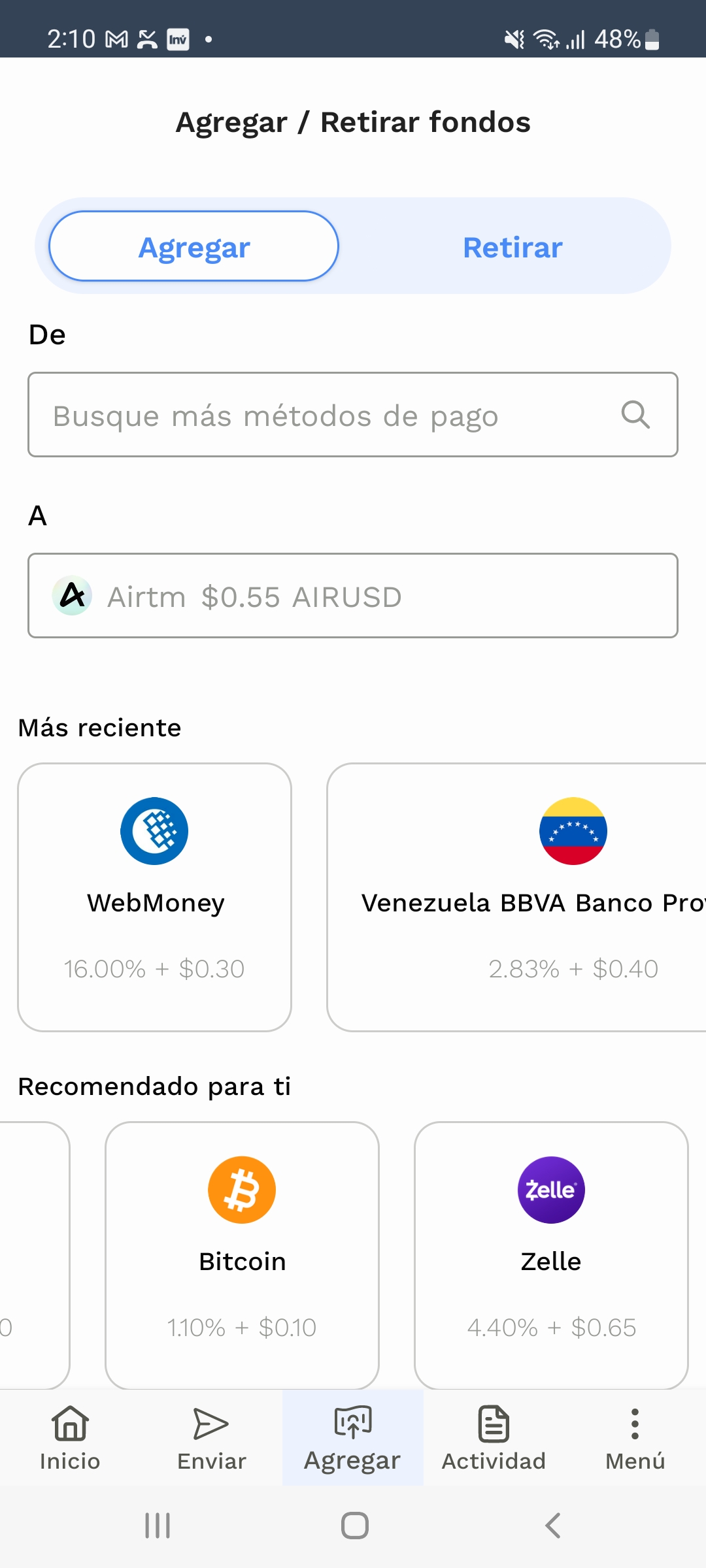Select the Venezuela BBVA Banco card
This screenshot has height=1568, width=706.
point(516,897)
